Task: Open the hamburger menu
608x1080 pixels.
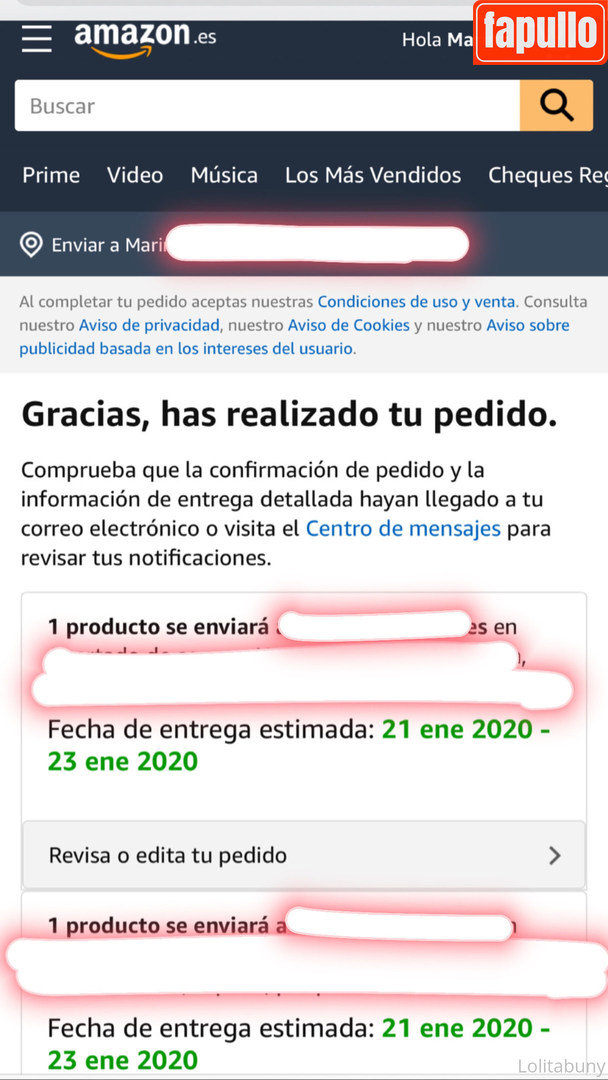Action: click(x=36, y=38)
